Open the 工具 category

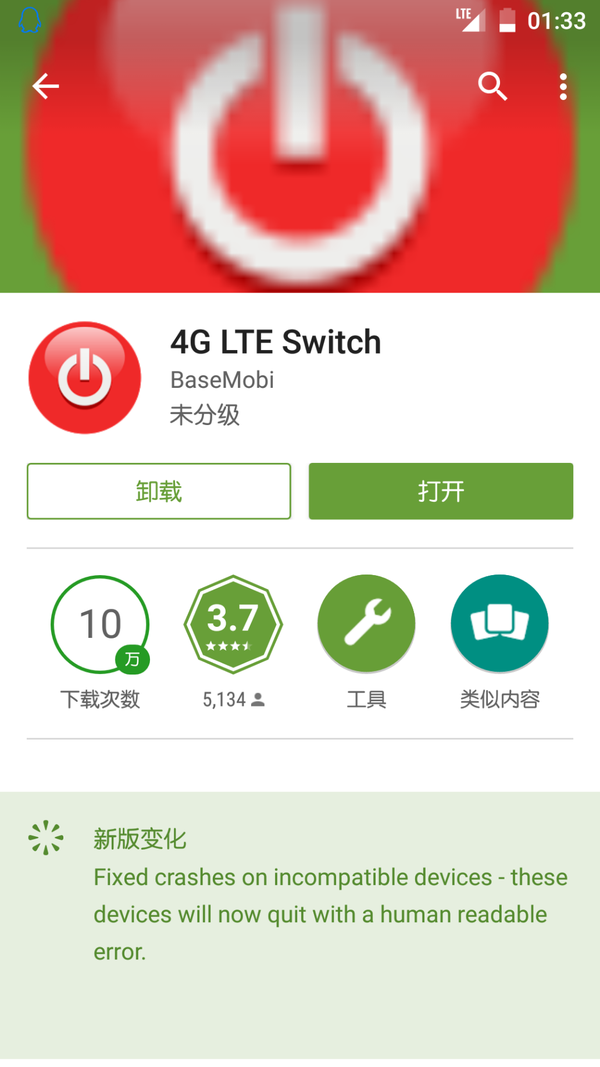coord(366,624)
